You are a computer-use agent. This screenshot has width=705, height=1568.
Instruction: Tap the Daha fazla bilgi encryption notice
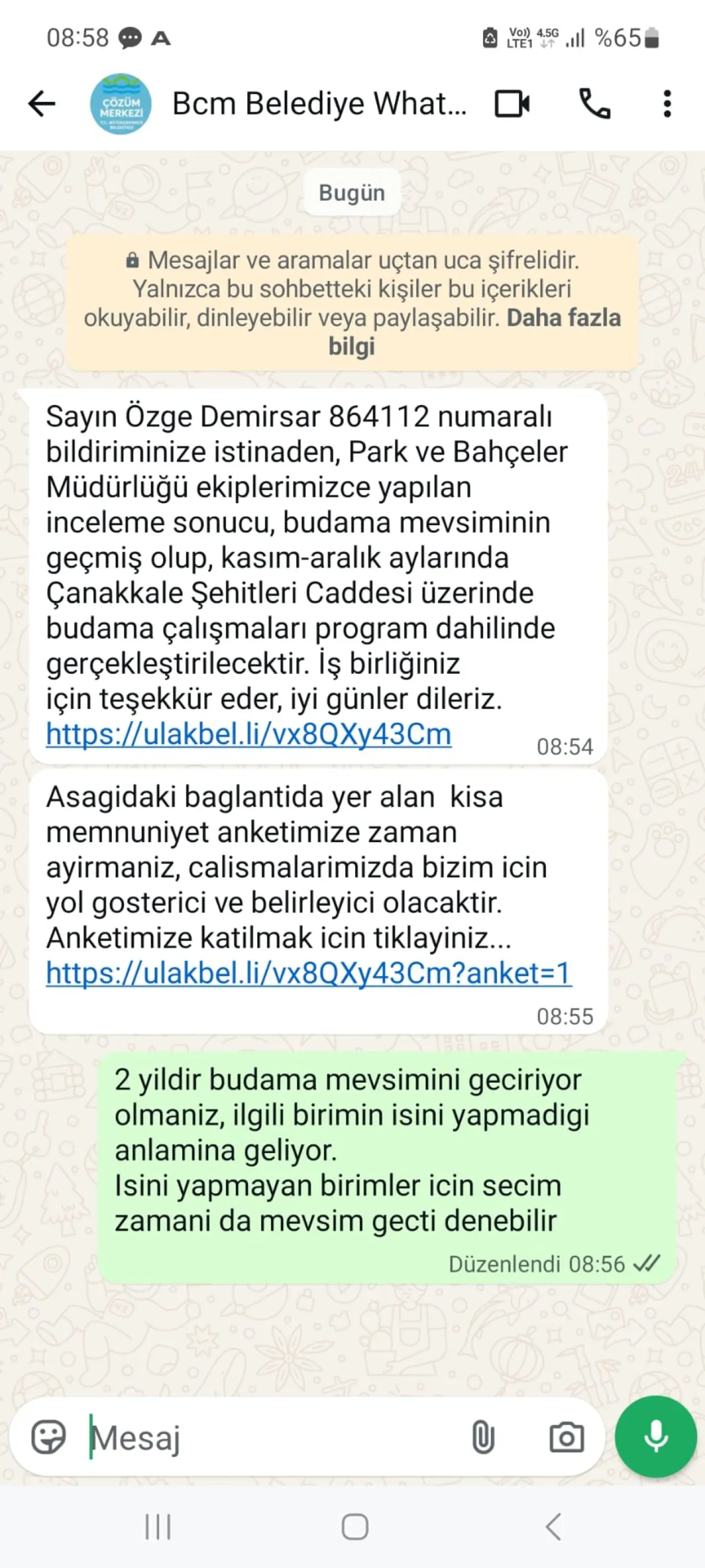click(x=351, y=303)
